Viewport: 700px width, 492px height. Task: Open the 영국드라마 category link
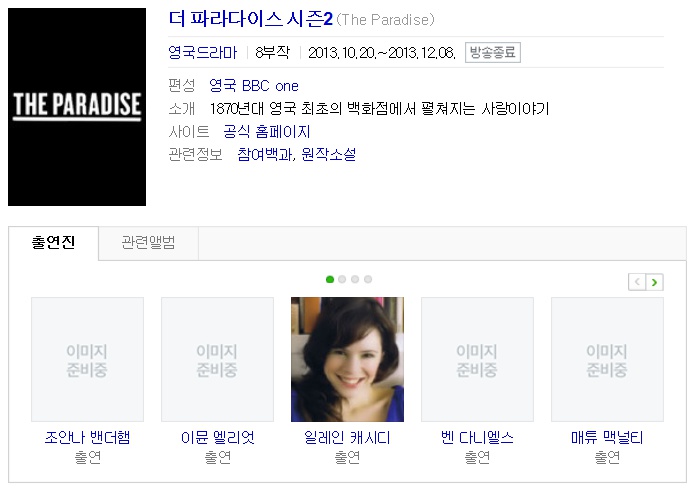tap(203, 53)
